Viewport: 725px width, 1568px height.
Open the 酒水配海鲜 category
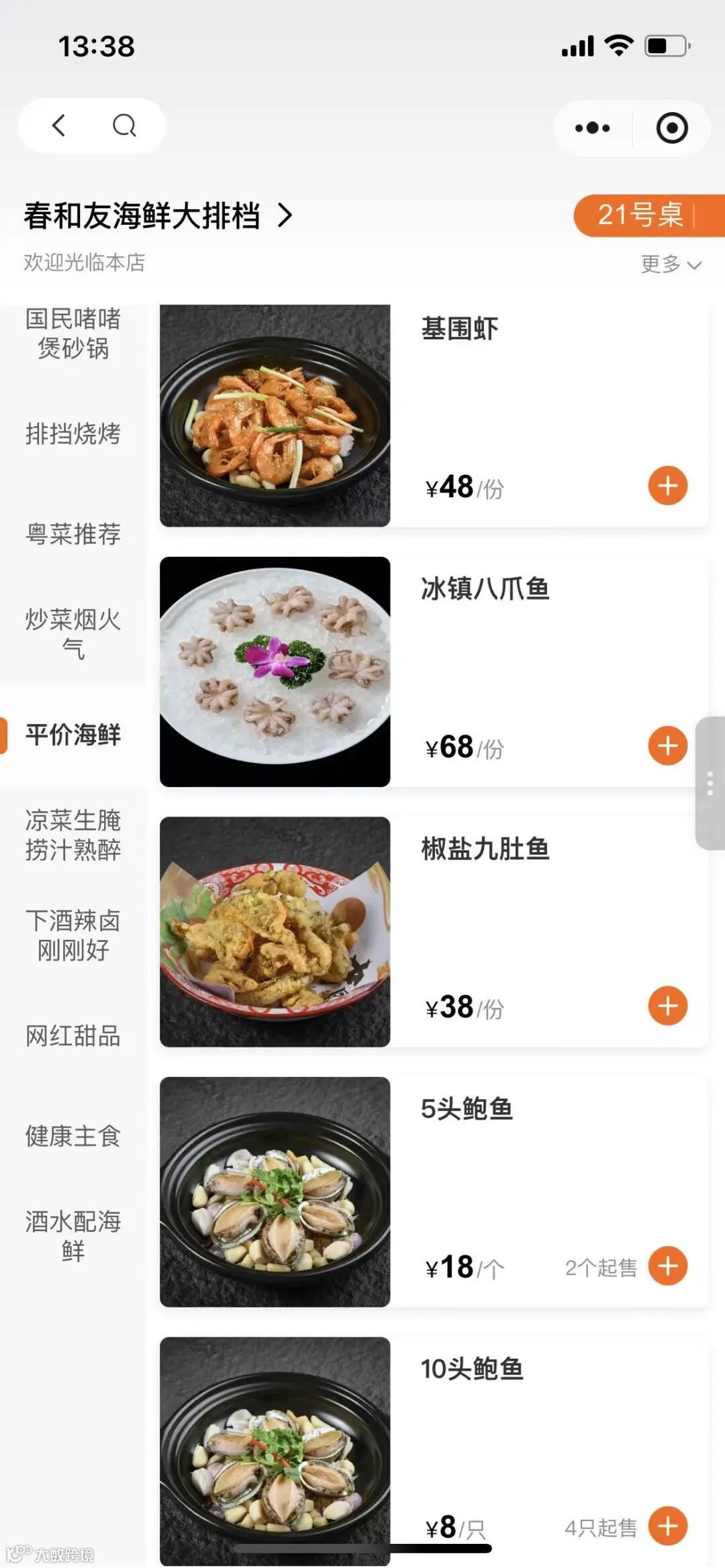coord(73,1236)
